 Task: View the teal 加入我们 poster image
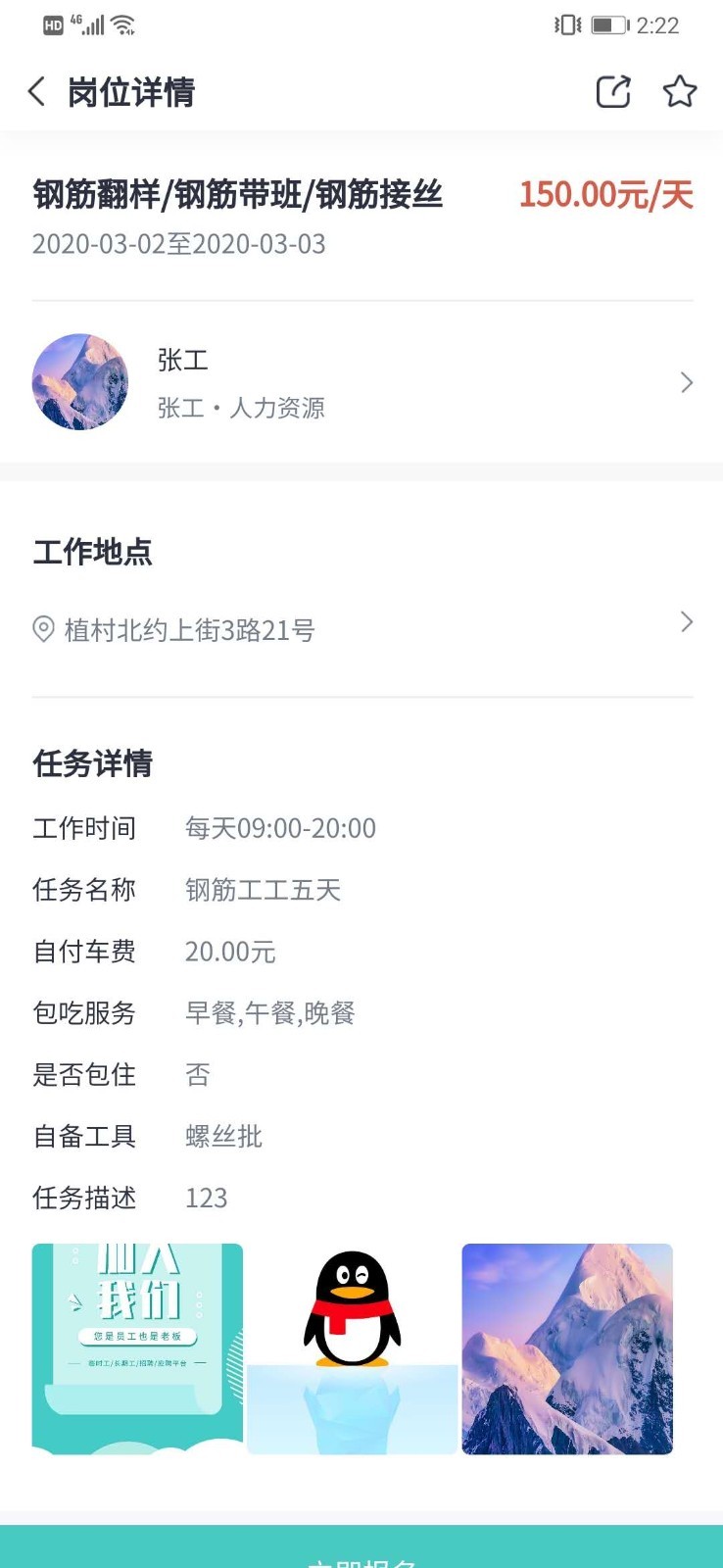coord(137,1347)
